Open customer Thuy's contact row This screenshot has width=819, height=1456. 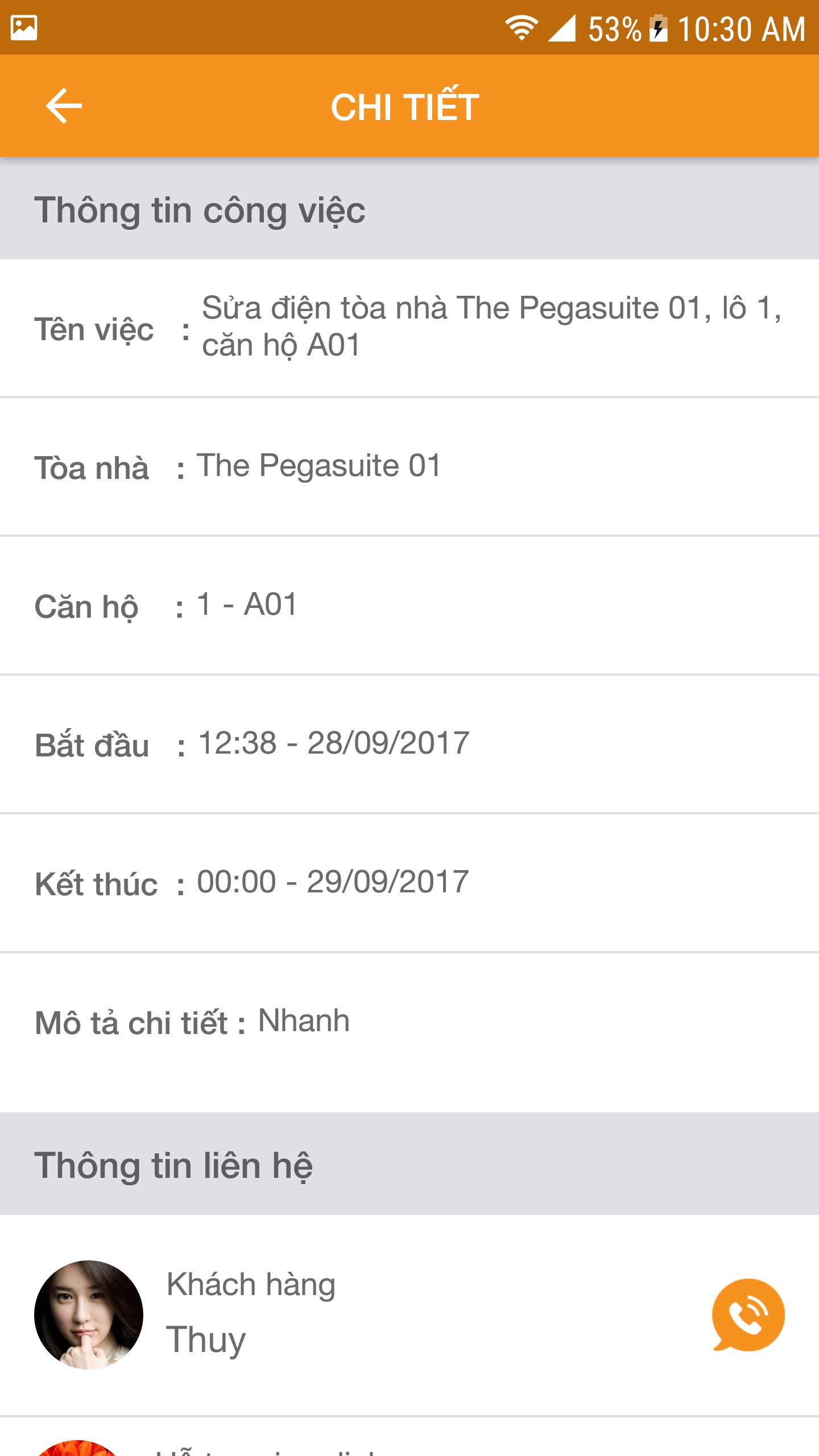364,1314
